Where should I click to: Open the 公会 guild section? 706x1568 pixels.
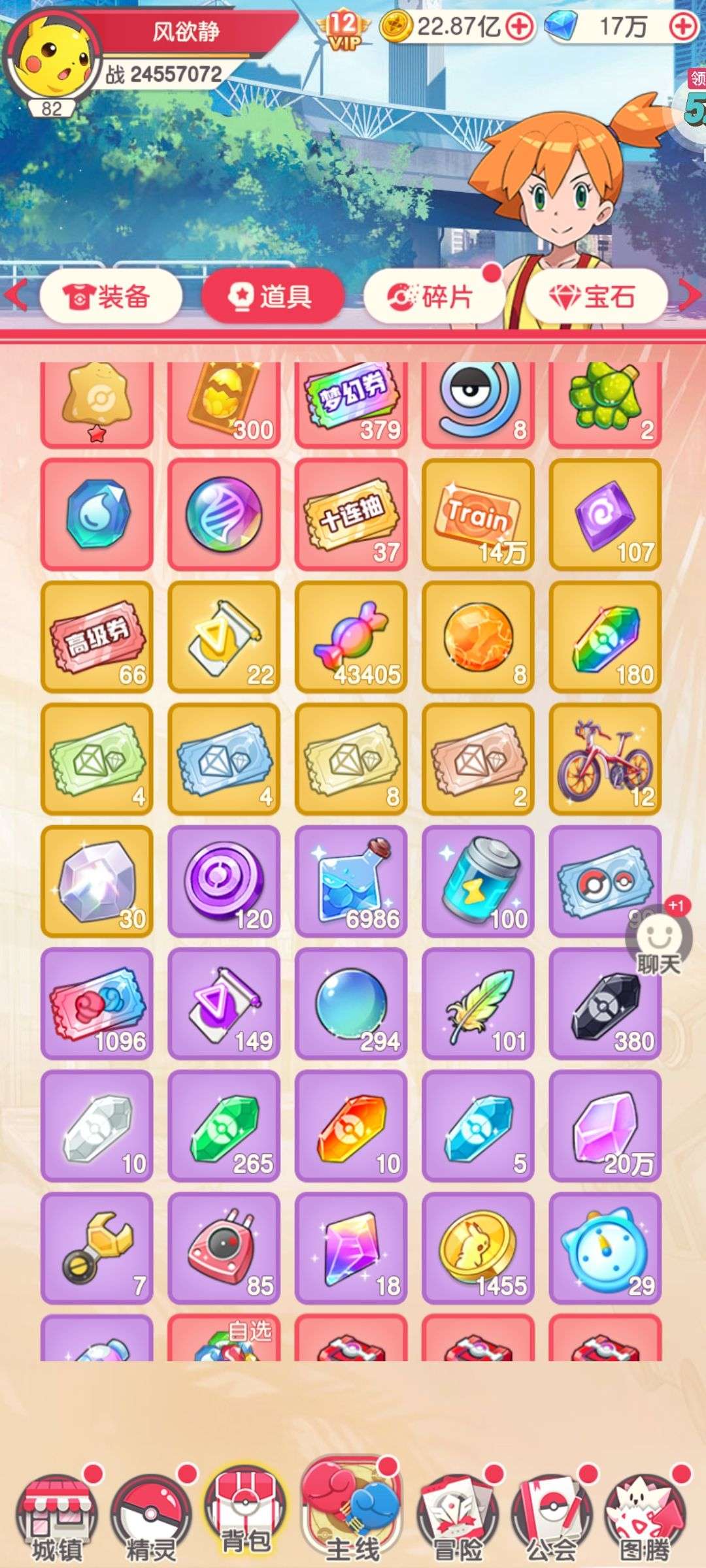[x=552, y=1517]
